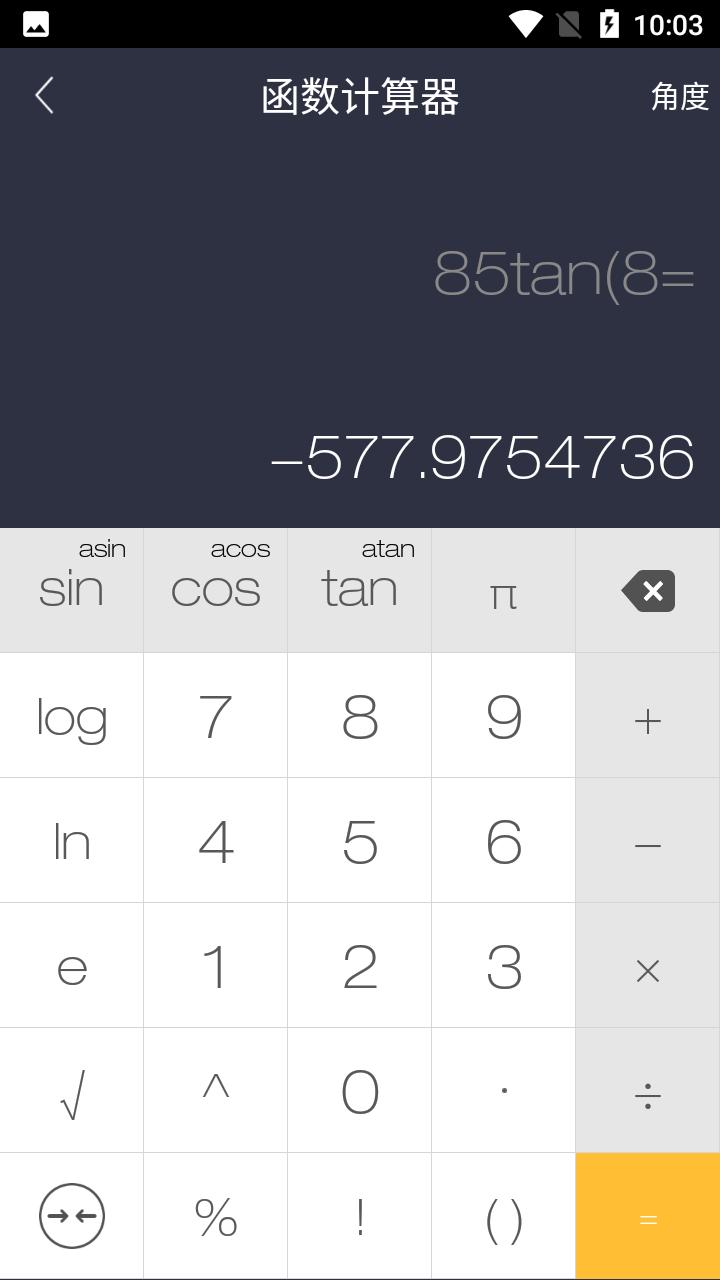
Task: Insert parentheses ( )
Action: pos(504,1216)
